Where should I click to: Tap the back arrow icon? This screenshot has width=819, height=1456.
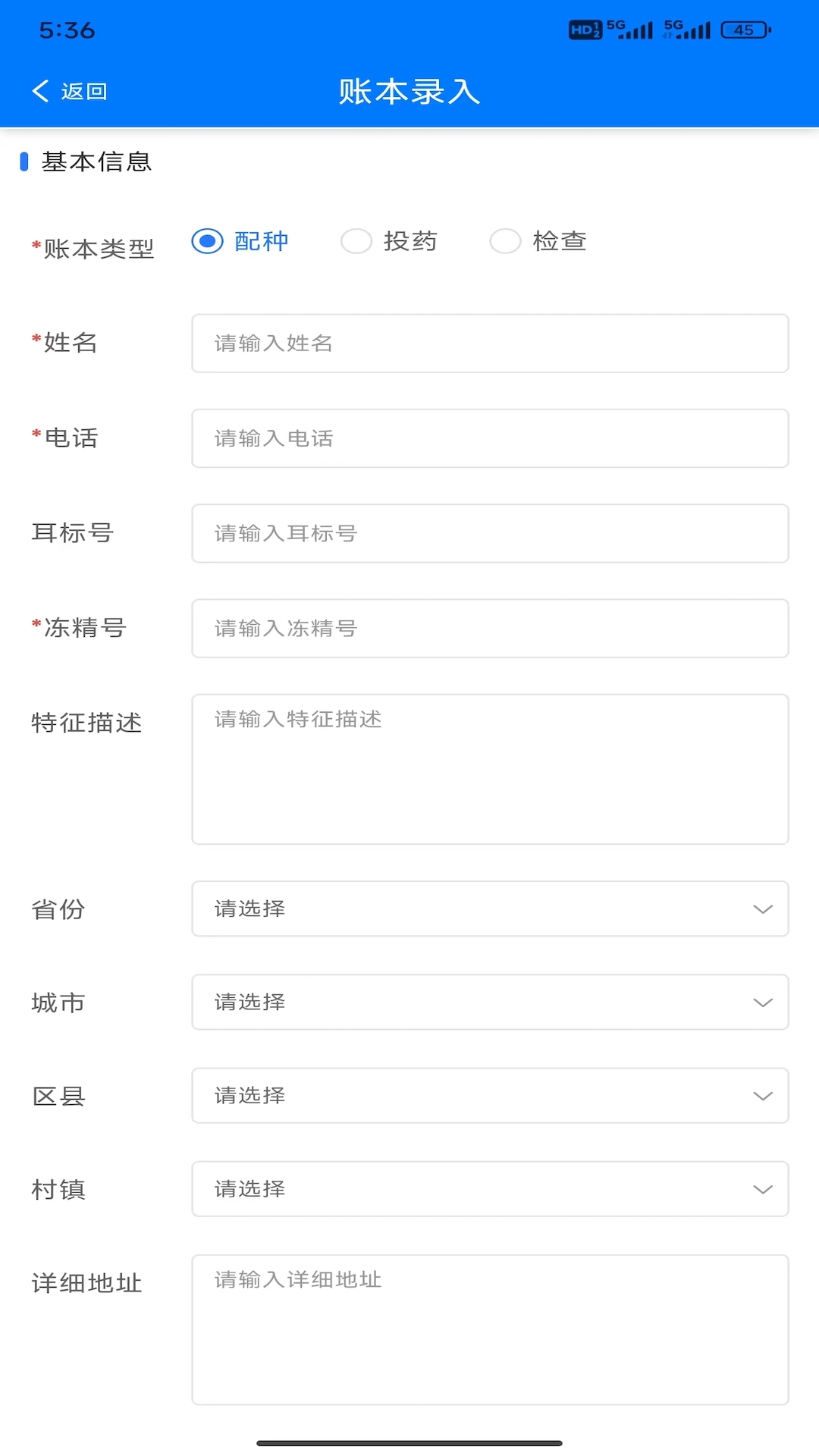38,90
